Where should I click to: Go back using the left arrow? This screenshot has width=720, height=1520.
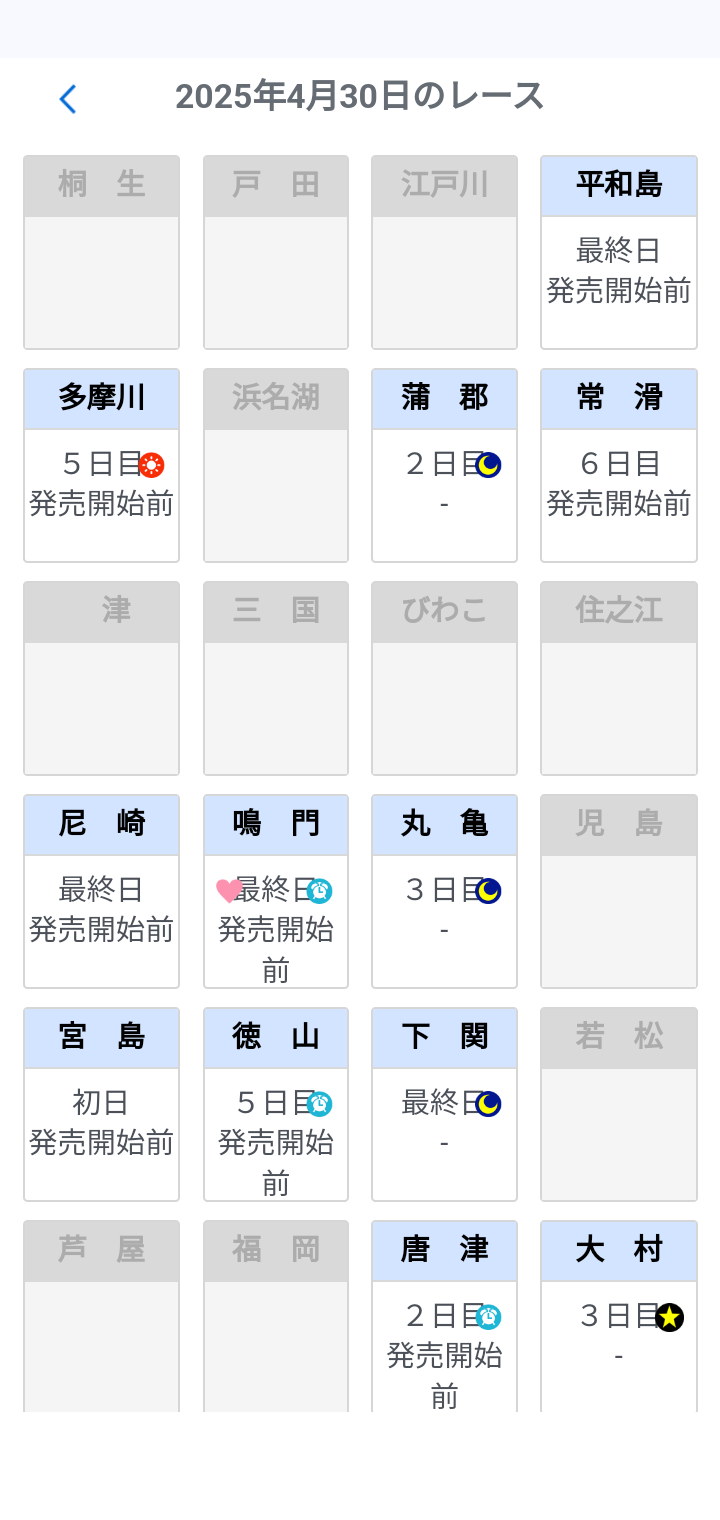[x=67, y=99]
